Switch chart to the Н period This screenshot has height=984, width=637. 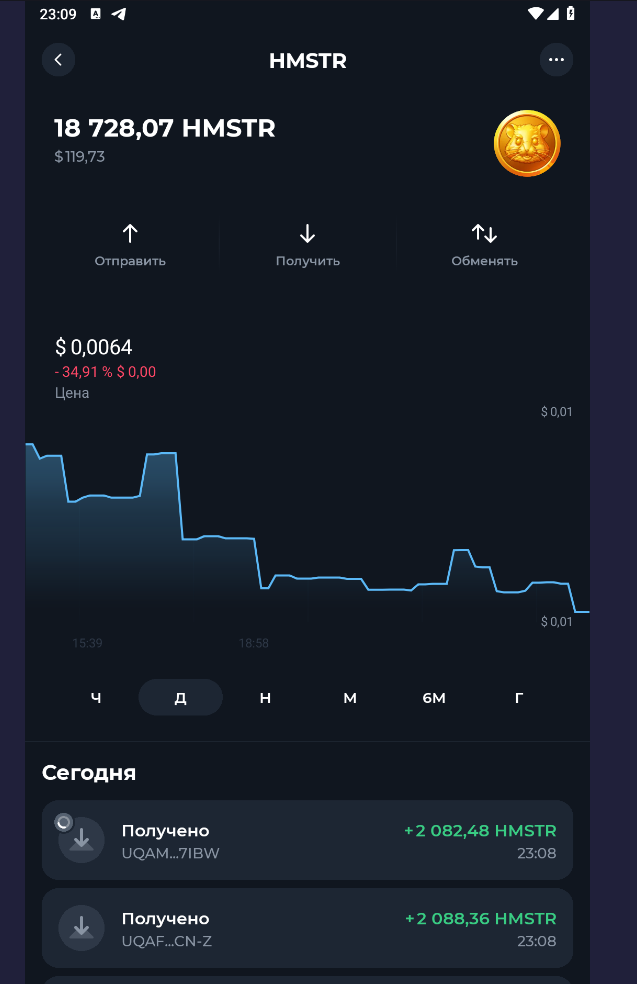(265, 698)
